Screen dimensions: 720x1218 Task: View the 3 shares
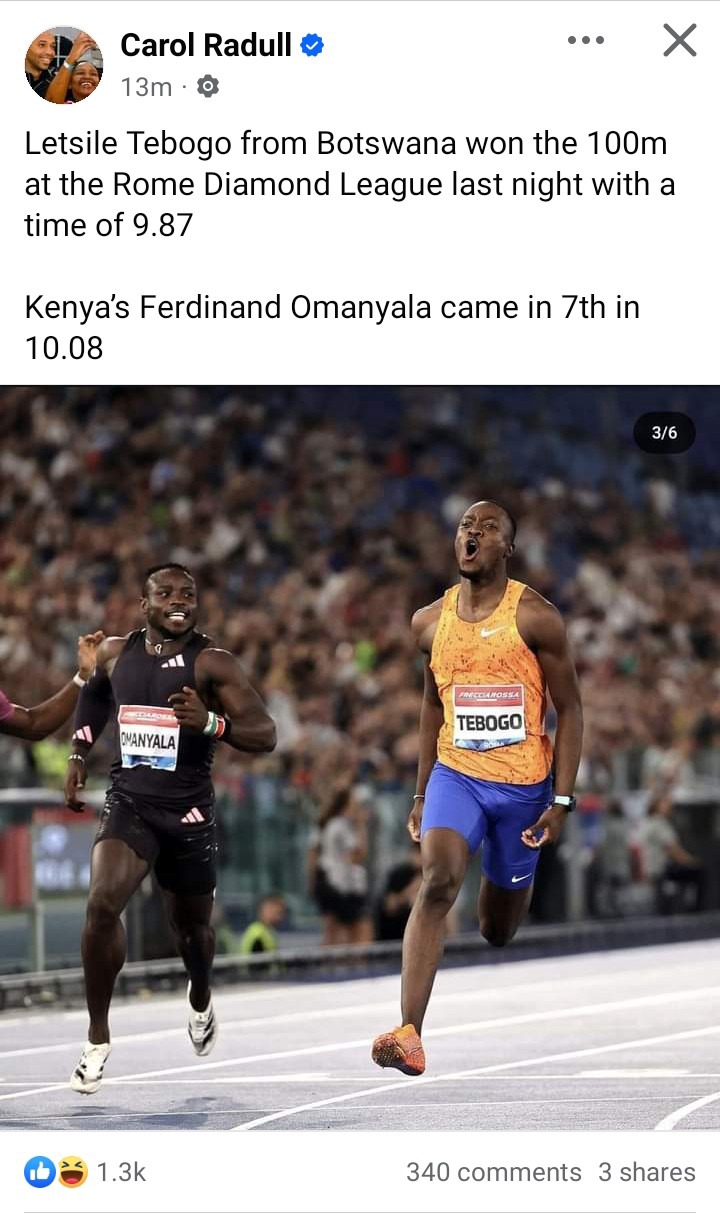point(647,1172)
